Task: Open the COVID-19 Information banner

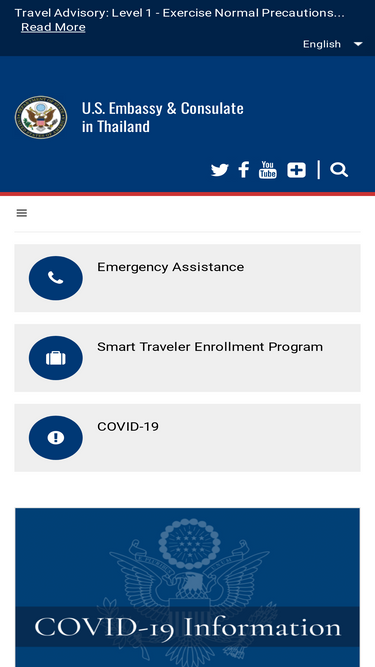Action: (188, 587)
